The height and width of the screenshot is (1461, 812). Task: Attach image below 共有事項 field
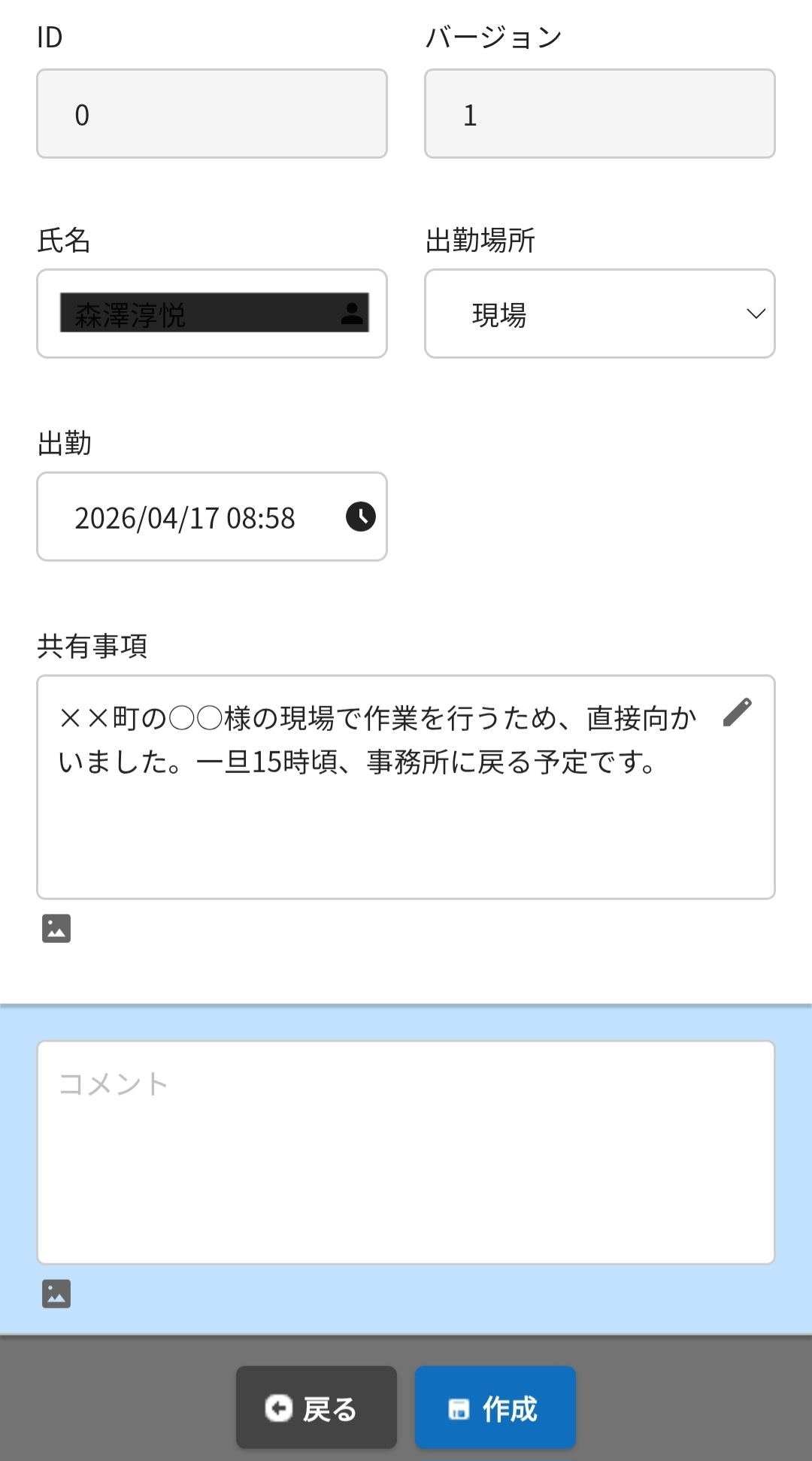click(56, 929)
